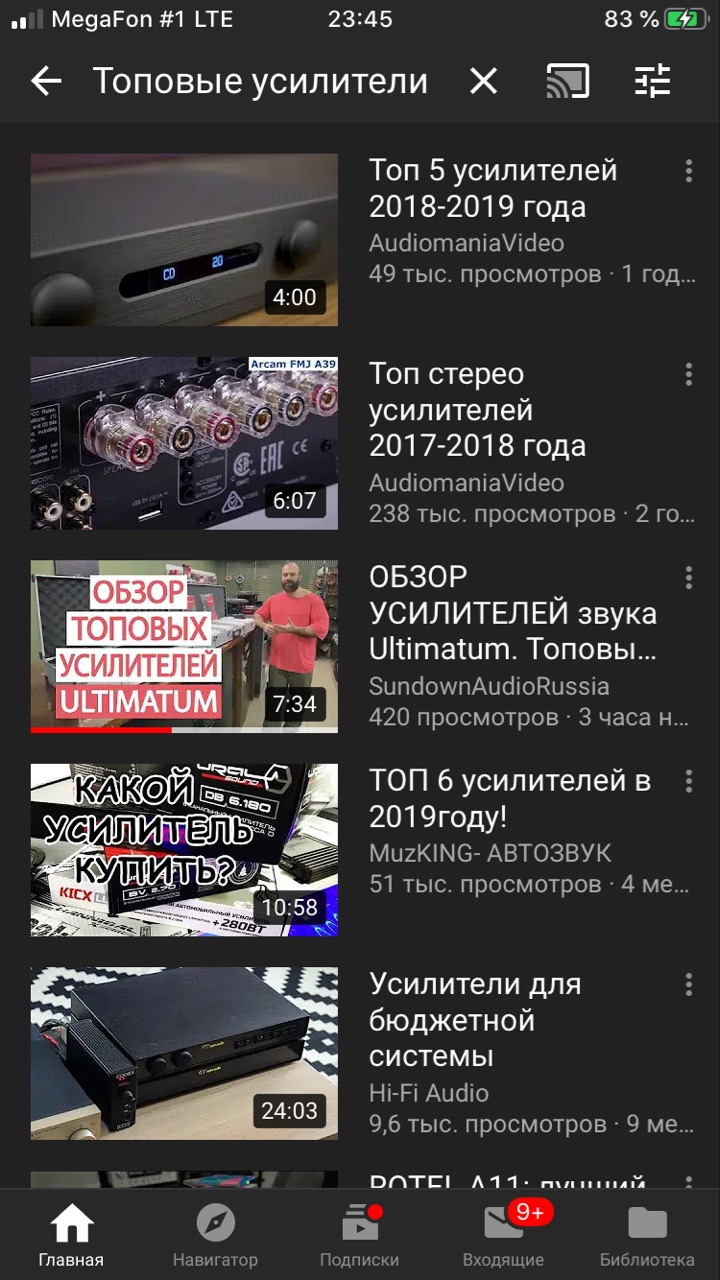This screenshot has height=1280, width=720.
Task: Show more options for the SundownAudioRussia video
Action: 688,578
